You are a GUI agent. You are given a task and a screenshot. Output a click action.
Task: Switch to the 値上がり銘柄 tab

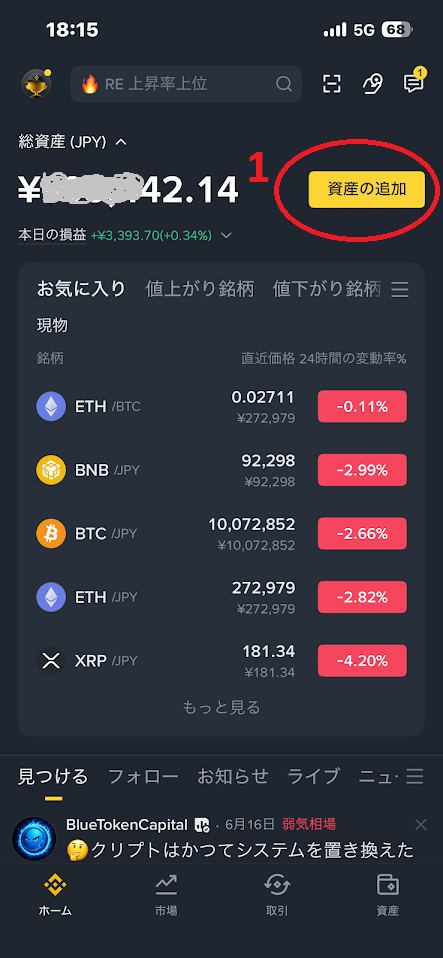(x=199, y=289)
